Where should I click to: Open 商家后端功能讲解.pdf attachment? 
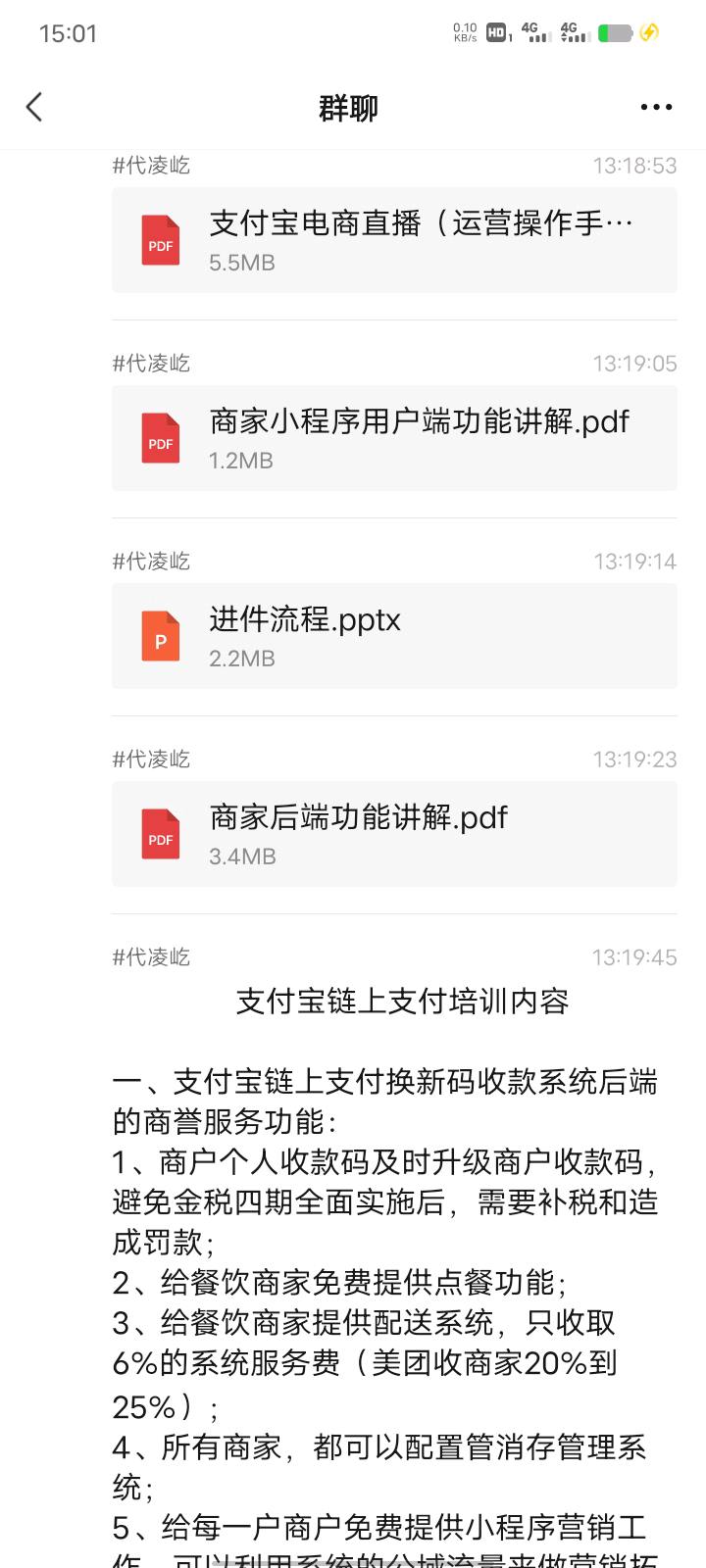394,834
